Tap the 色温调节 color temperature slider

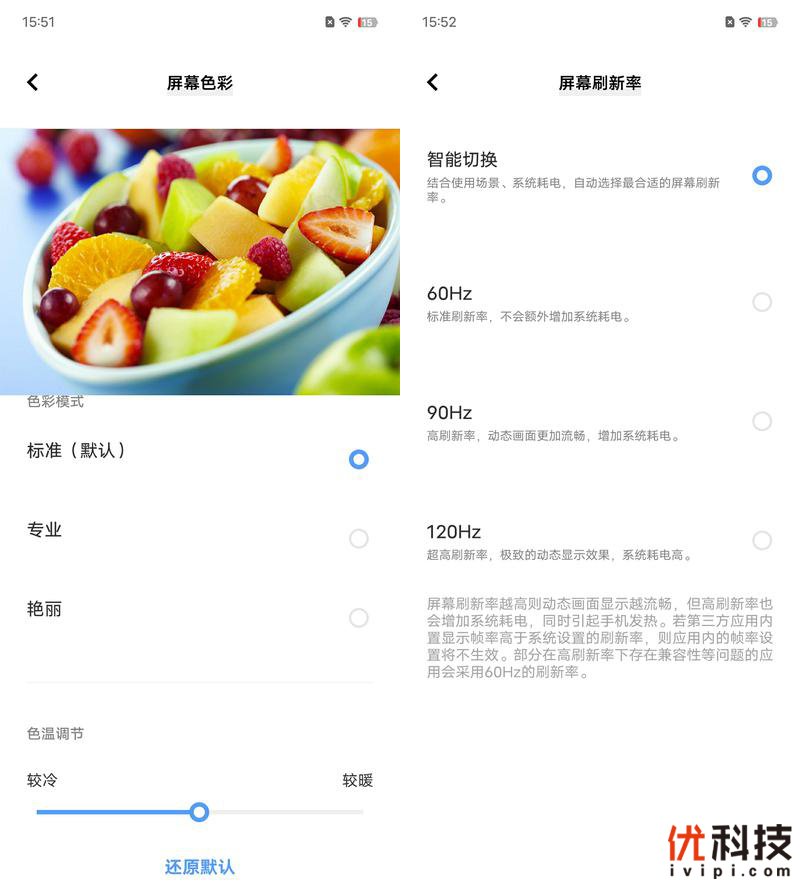[x=199, y=812]
